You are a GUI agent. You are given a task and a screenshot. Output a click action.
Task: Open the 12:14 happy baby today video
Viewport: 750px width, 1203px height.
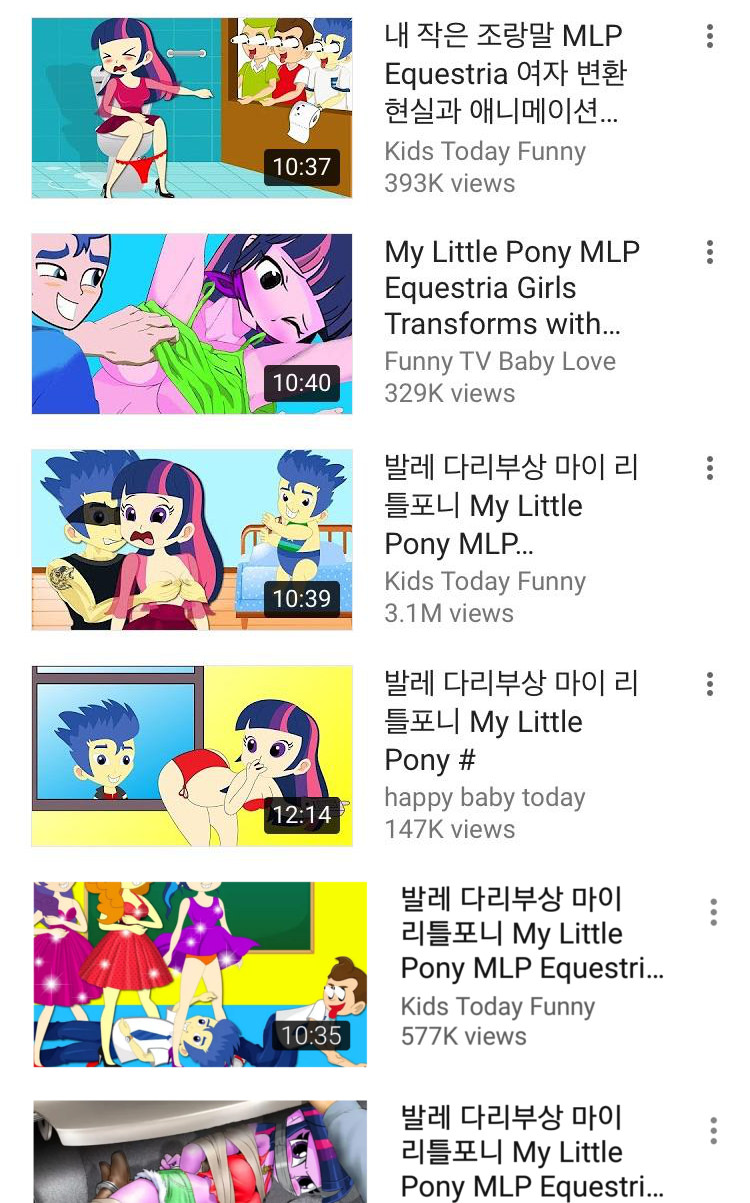[191, 756]
